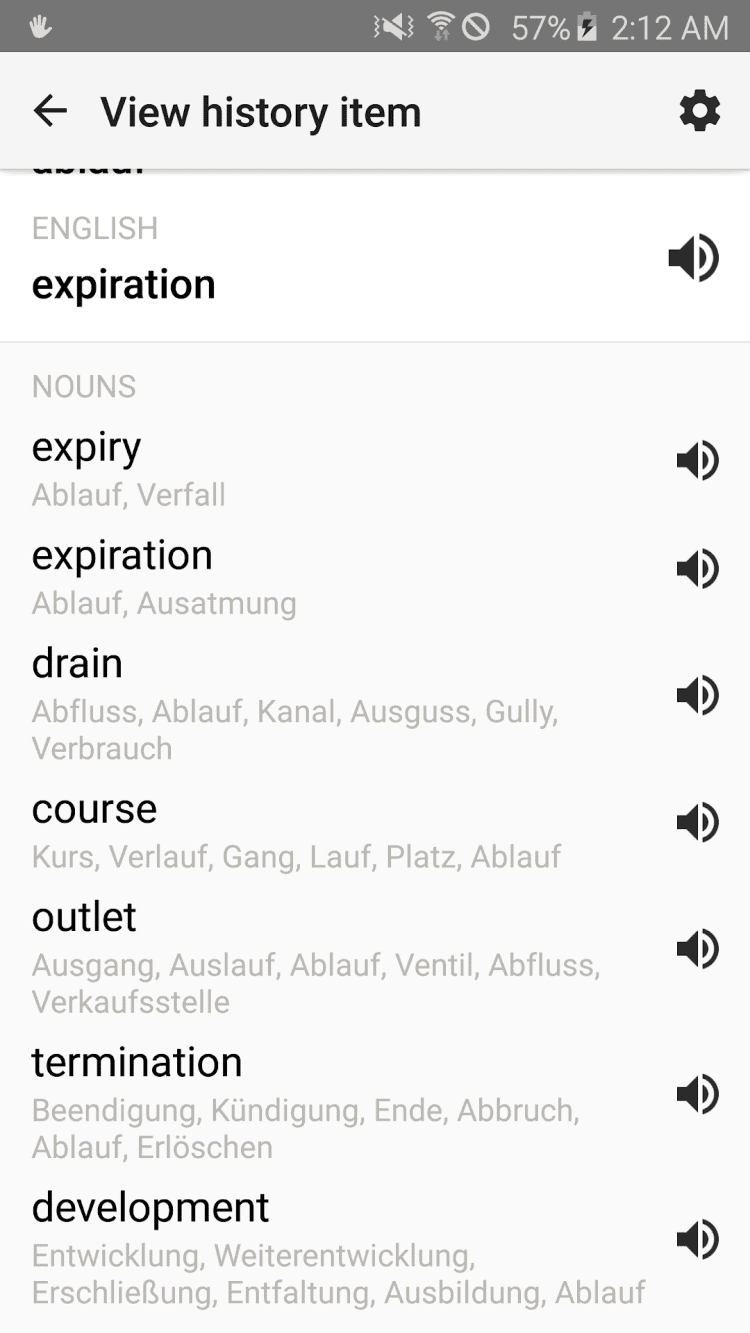Play audio for the English translation 'expiration'
The width and height of the screenshot is (750, 1333).
(x=694, y=258)
